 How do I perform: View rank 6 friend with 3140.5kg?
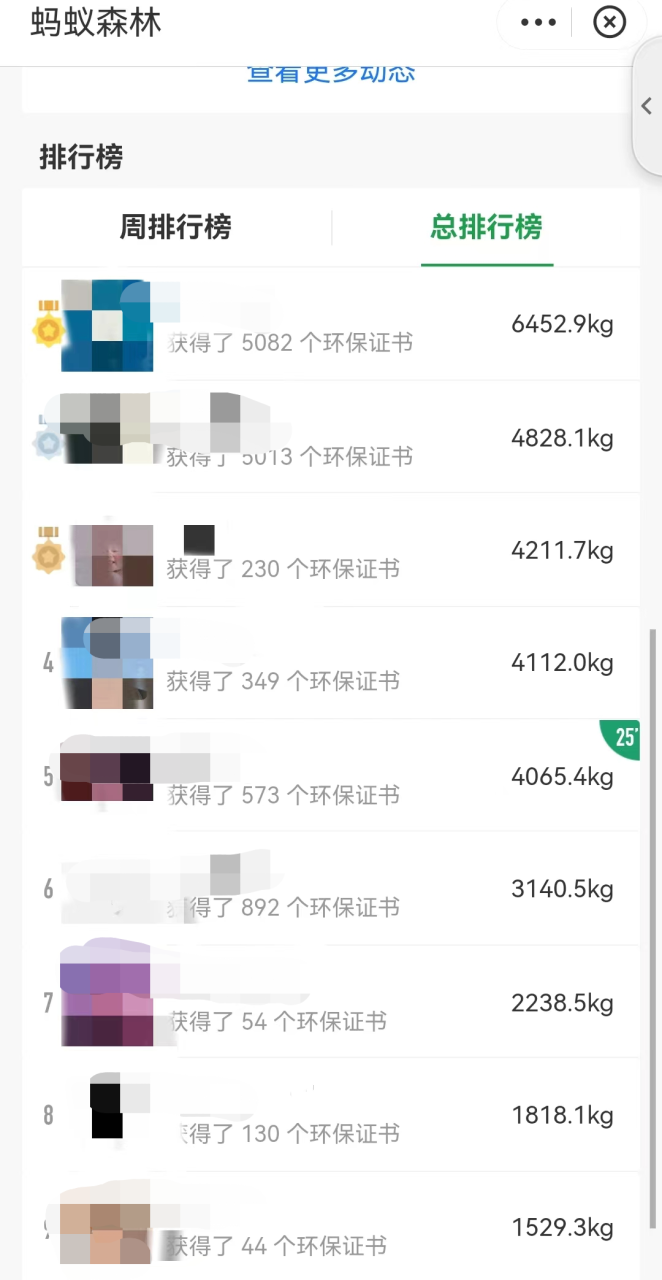(330, 889)
